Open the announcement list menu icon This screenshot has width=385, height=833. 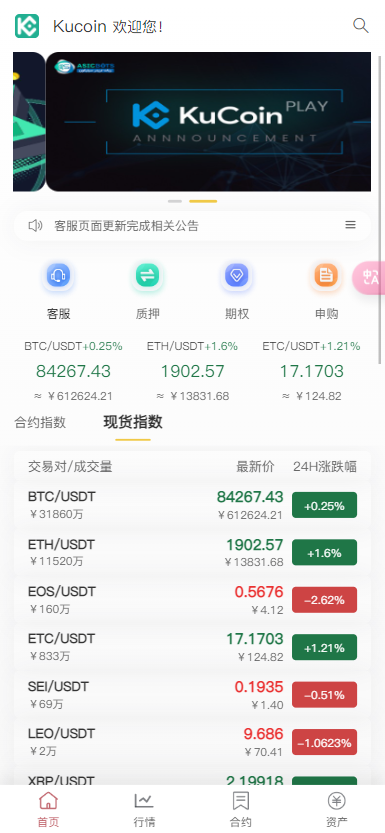point(350,225)
